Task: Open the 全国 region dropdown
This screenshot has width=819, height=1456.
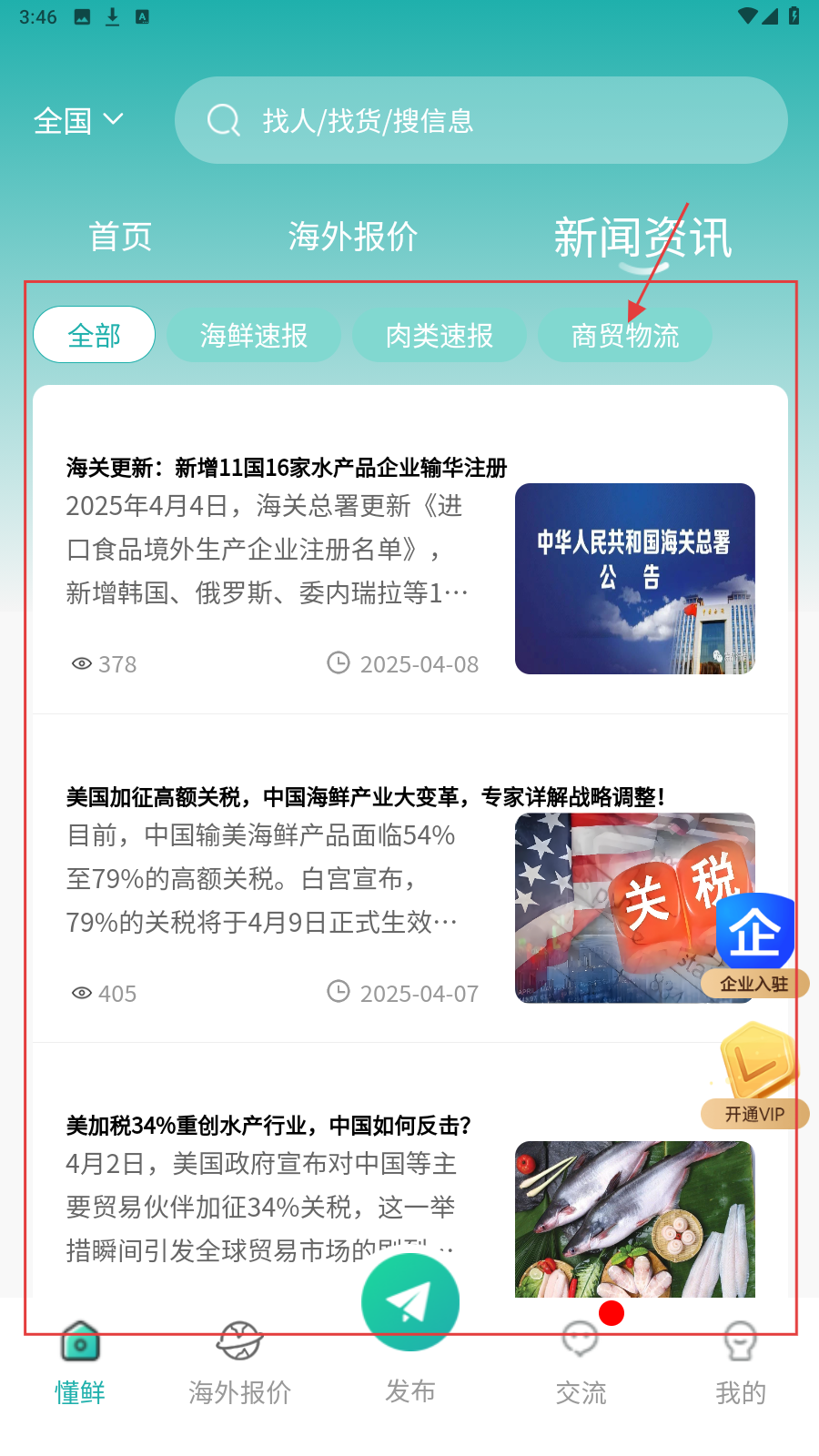Action: 78,120
